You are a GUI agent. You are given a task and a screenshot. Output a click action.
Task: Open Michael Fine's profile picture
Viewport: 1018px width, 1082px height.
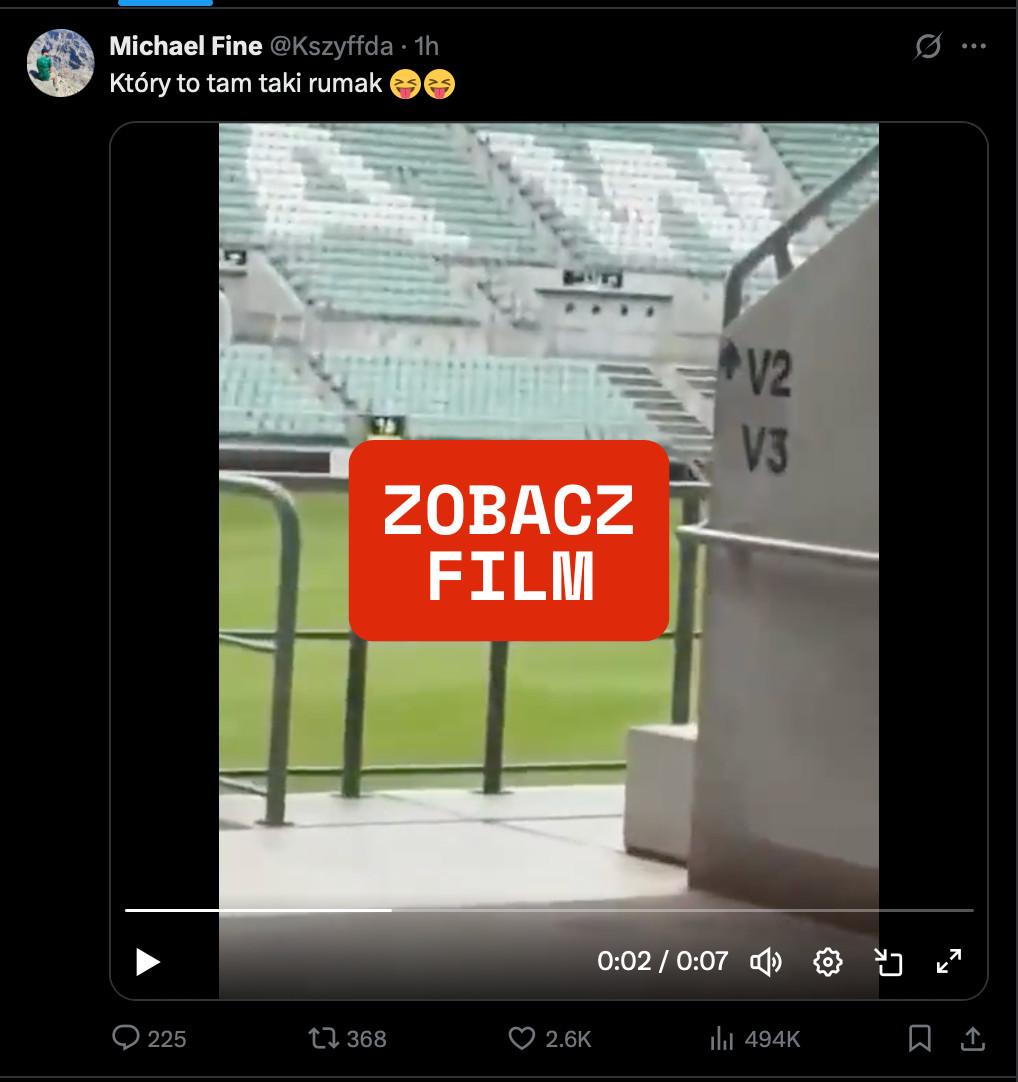(60, 63)
